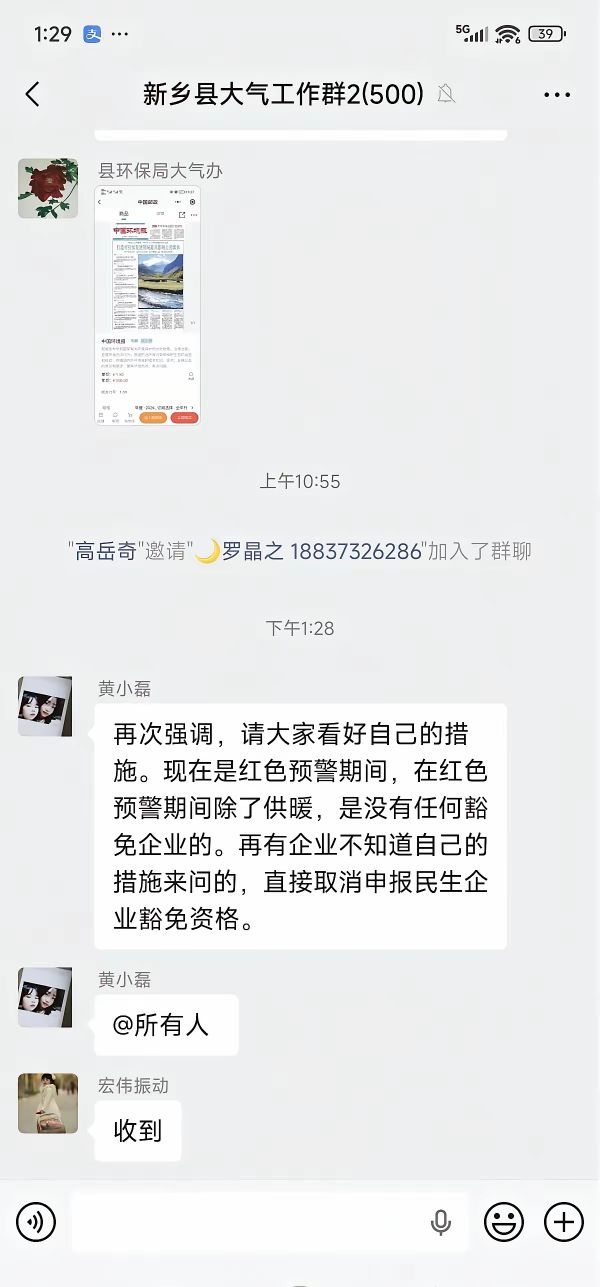Go back from the group chat

tap(33, 94)
